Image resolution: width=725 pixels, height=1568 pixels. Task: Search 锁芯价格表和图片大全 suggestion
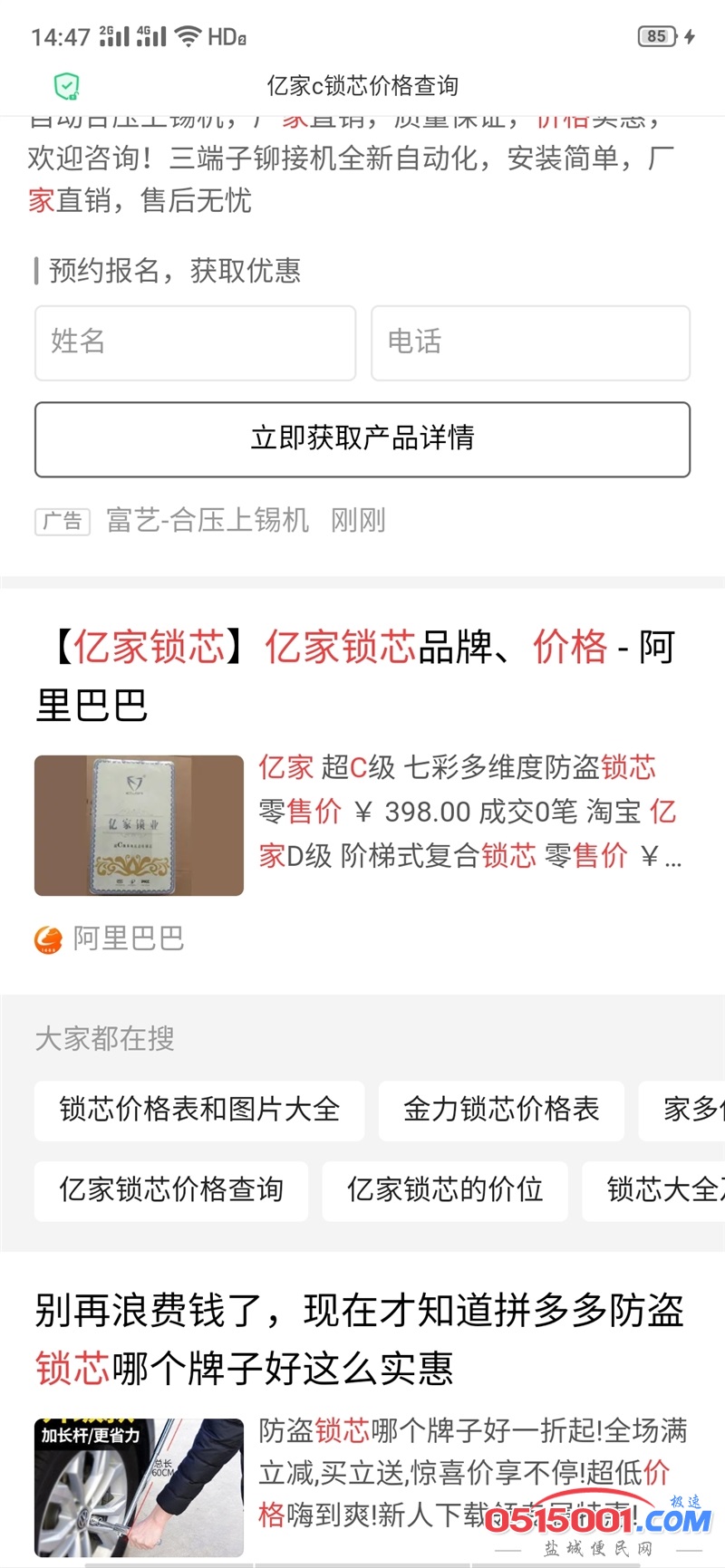(199, 1110)
